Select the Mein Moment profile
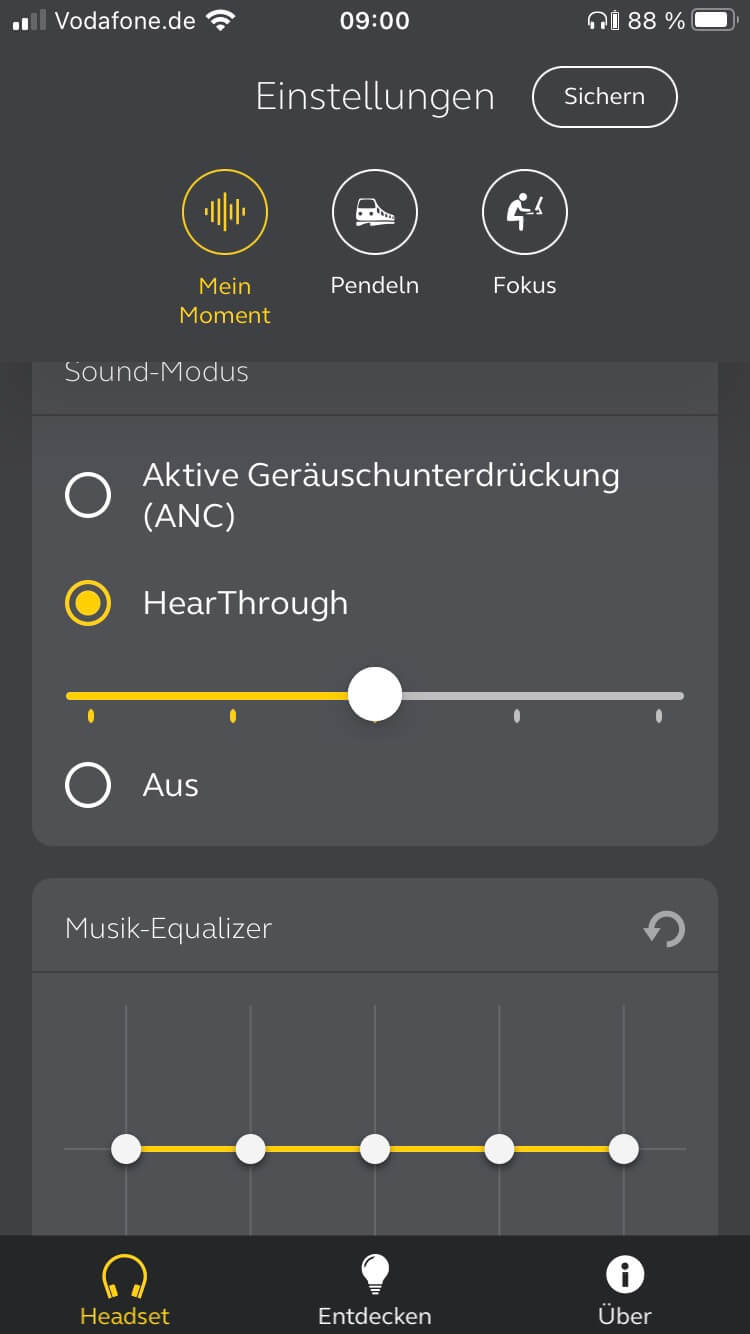The height and width of the screenshot is (1334, 750). [225, 213]
